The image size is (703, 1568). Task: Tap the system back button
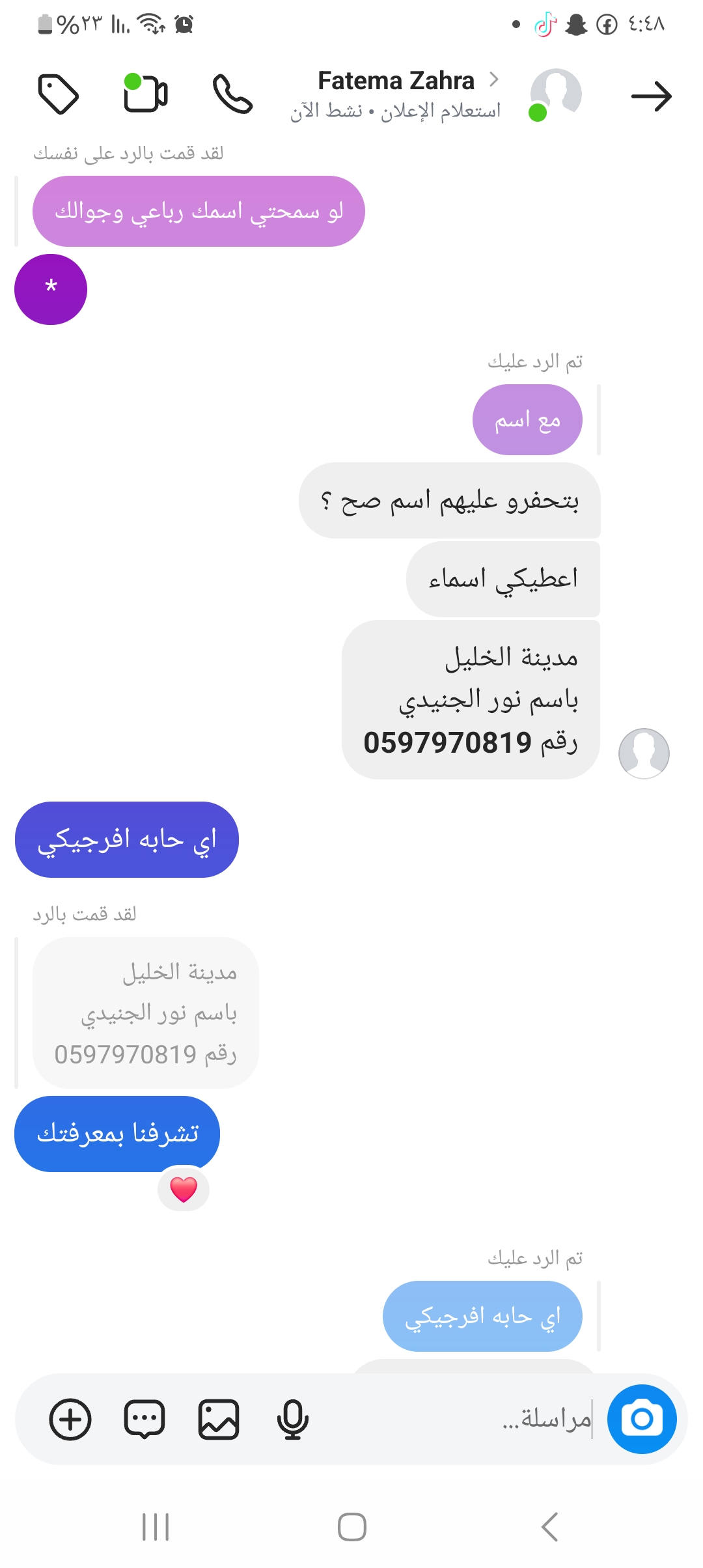(550, 1526)
